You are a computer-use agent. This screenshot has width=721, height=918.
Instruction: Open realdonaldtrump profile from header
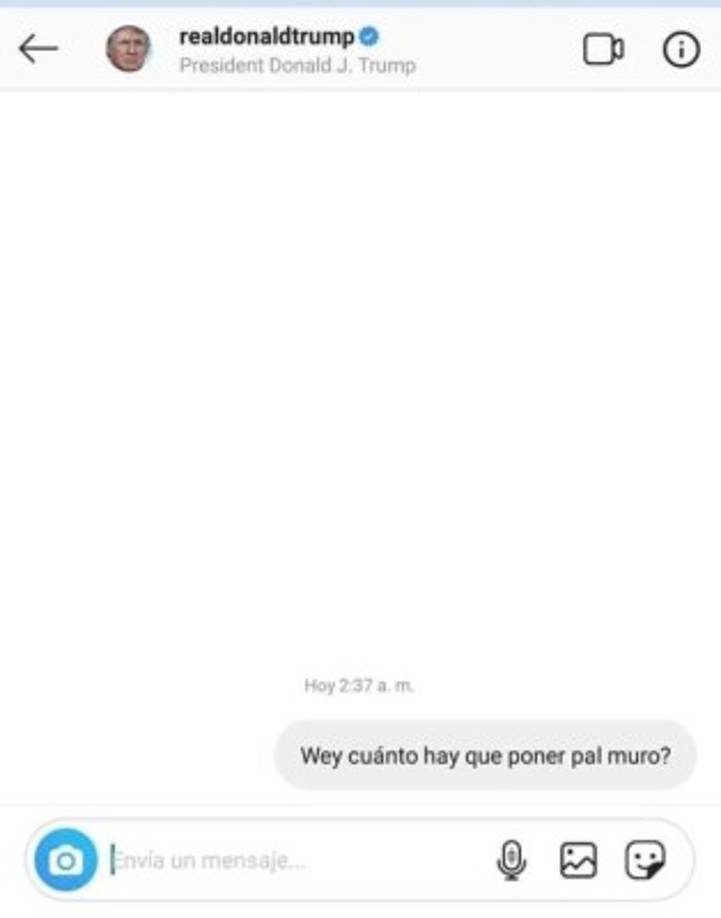[x=268, y=39]
